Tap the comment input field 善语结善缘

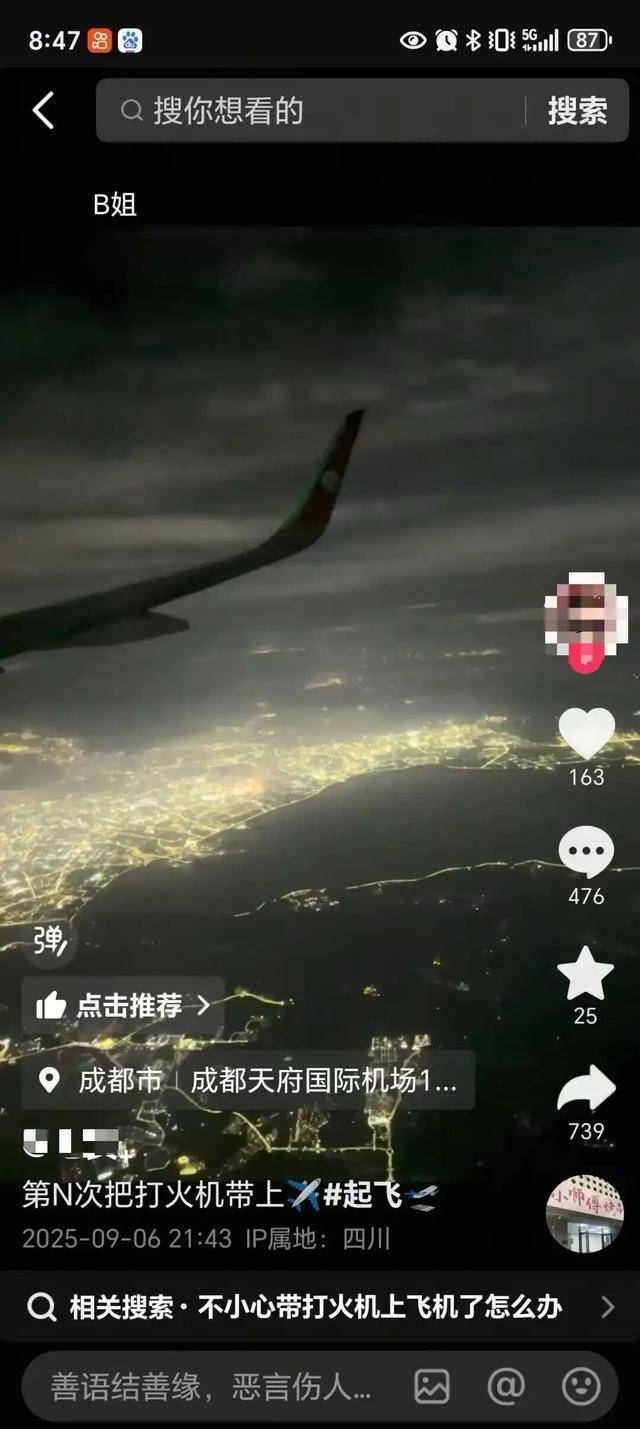[x=211, y=1387]
